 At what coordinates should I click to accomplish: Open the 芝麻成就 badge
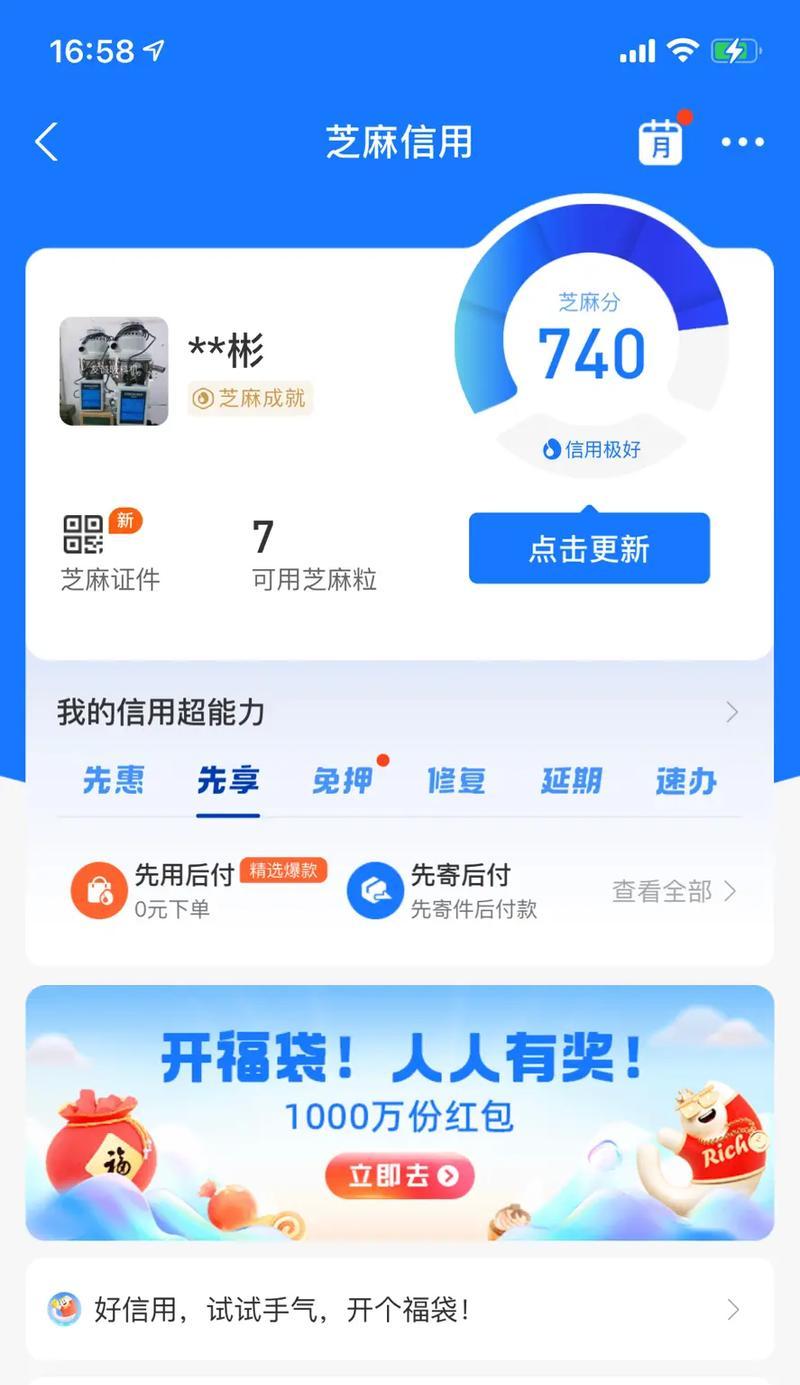click(x=250, y=398)
